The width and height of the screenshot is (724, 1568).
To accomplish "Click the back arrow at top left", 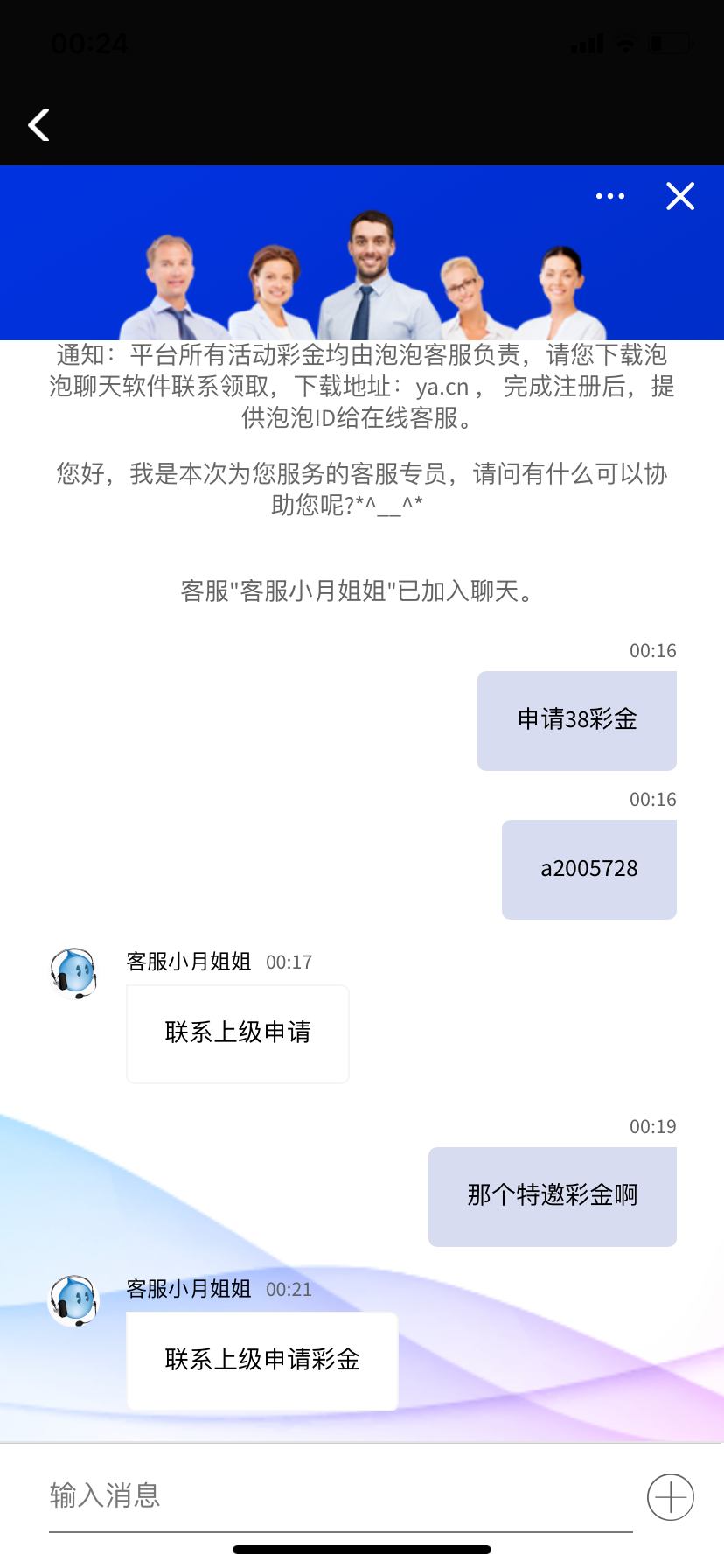I will pos(38,125).
